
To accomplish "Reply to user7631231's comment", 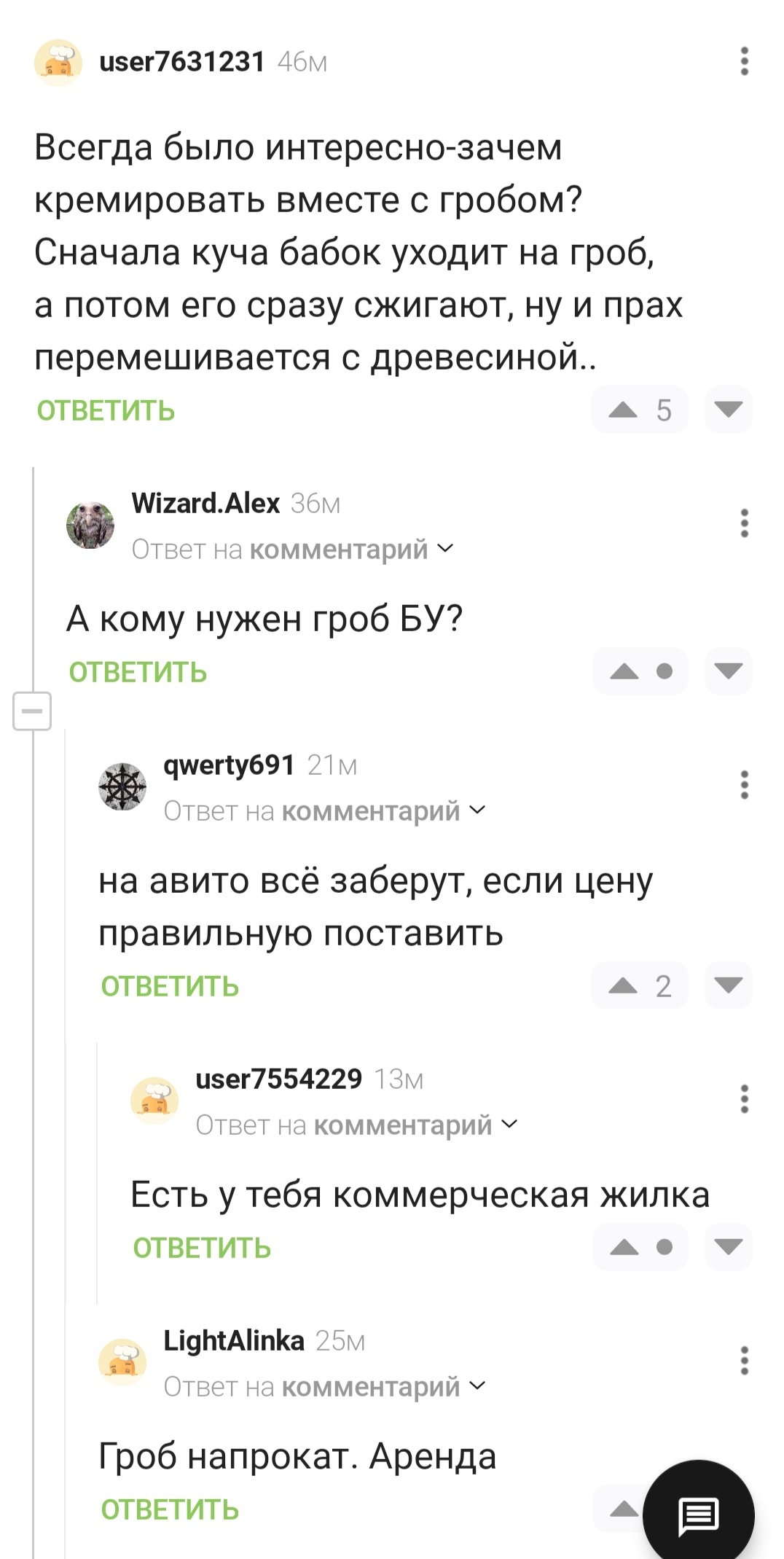I will tap(106, 411).
